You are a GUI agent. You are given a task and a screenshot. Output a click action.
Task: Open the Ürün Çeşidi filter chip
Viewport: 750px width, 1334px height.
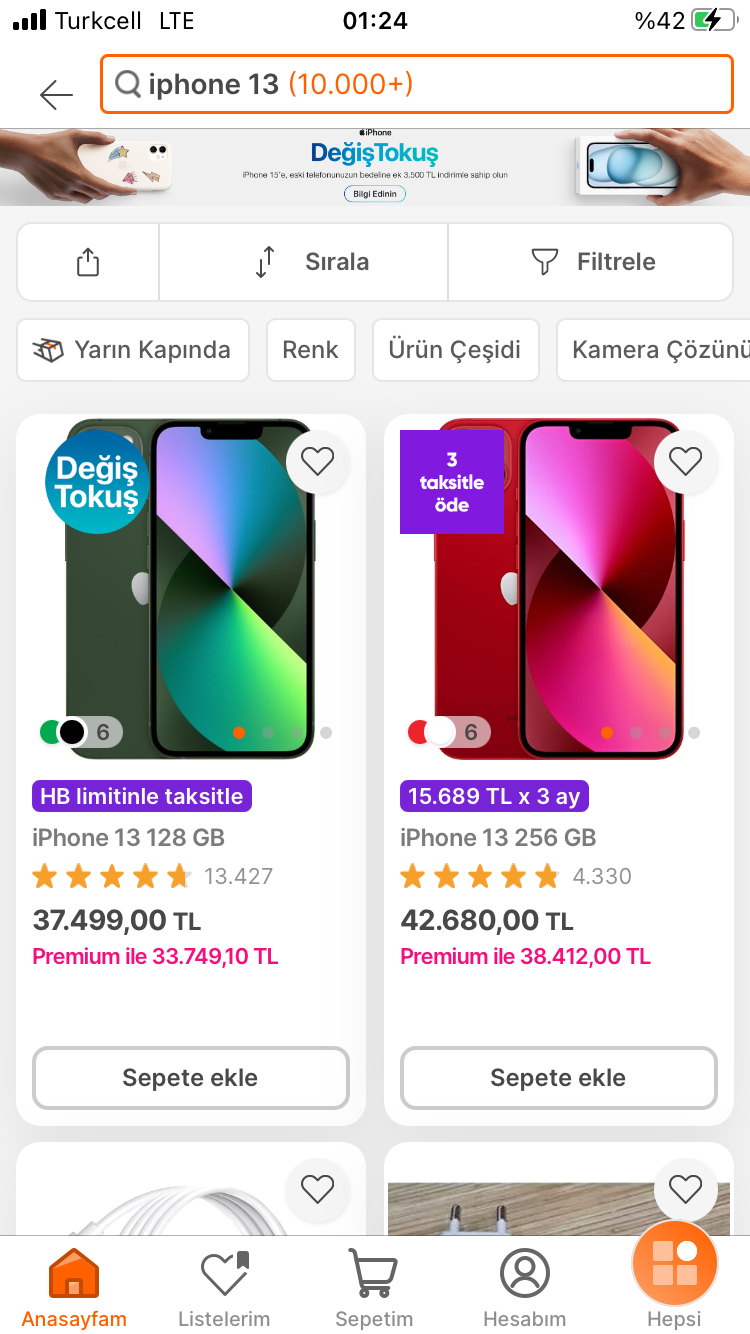[x=456, y=350]
